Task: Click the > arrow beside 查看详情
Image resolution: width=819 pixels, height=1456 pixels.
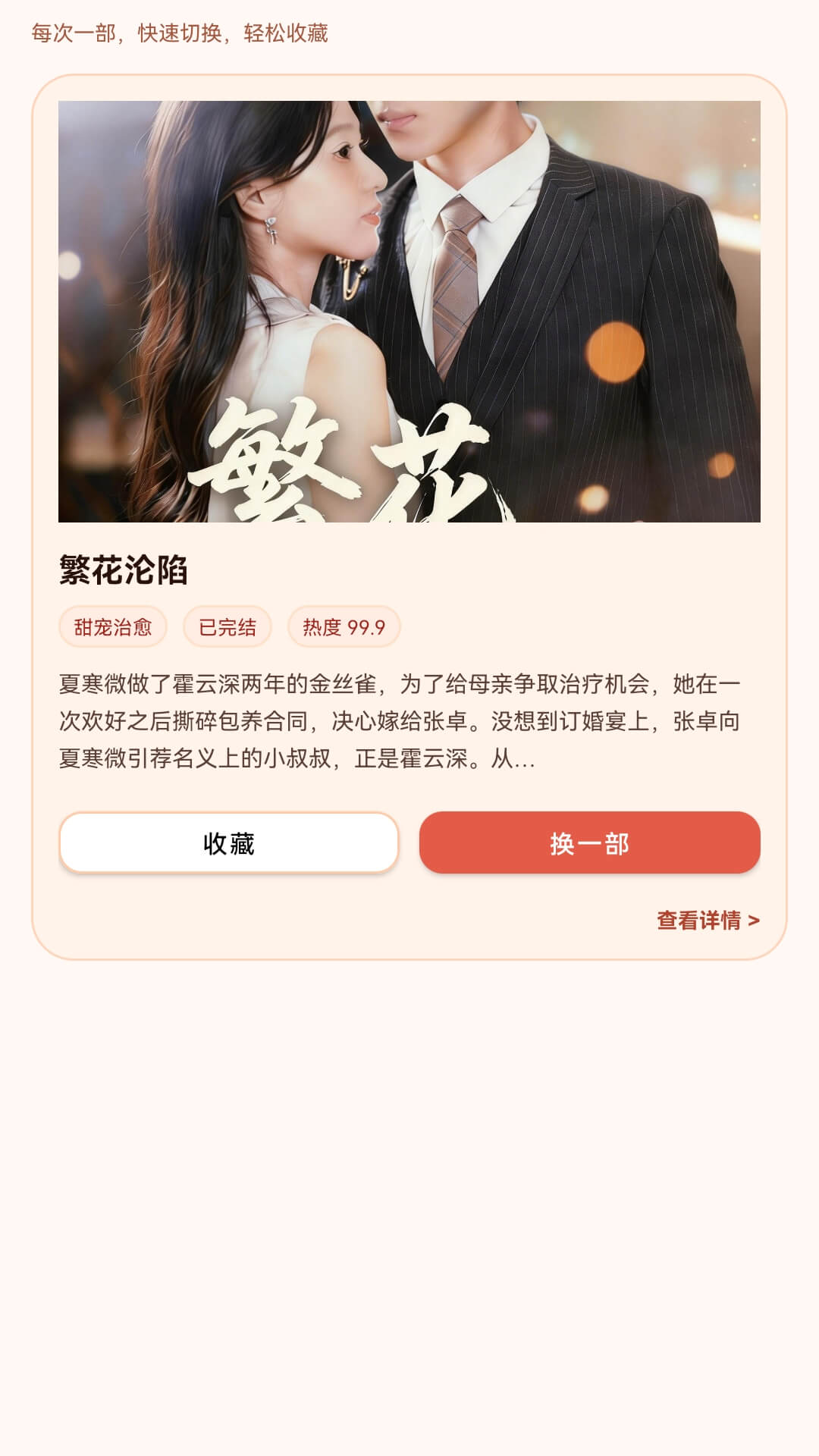Action: [x=753, y=920]
